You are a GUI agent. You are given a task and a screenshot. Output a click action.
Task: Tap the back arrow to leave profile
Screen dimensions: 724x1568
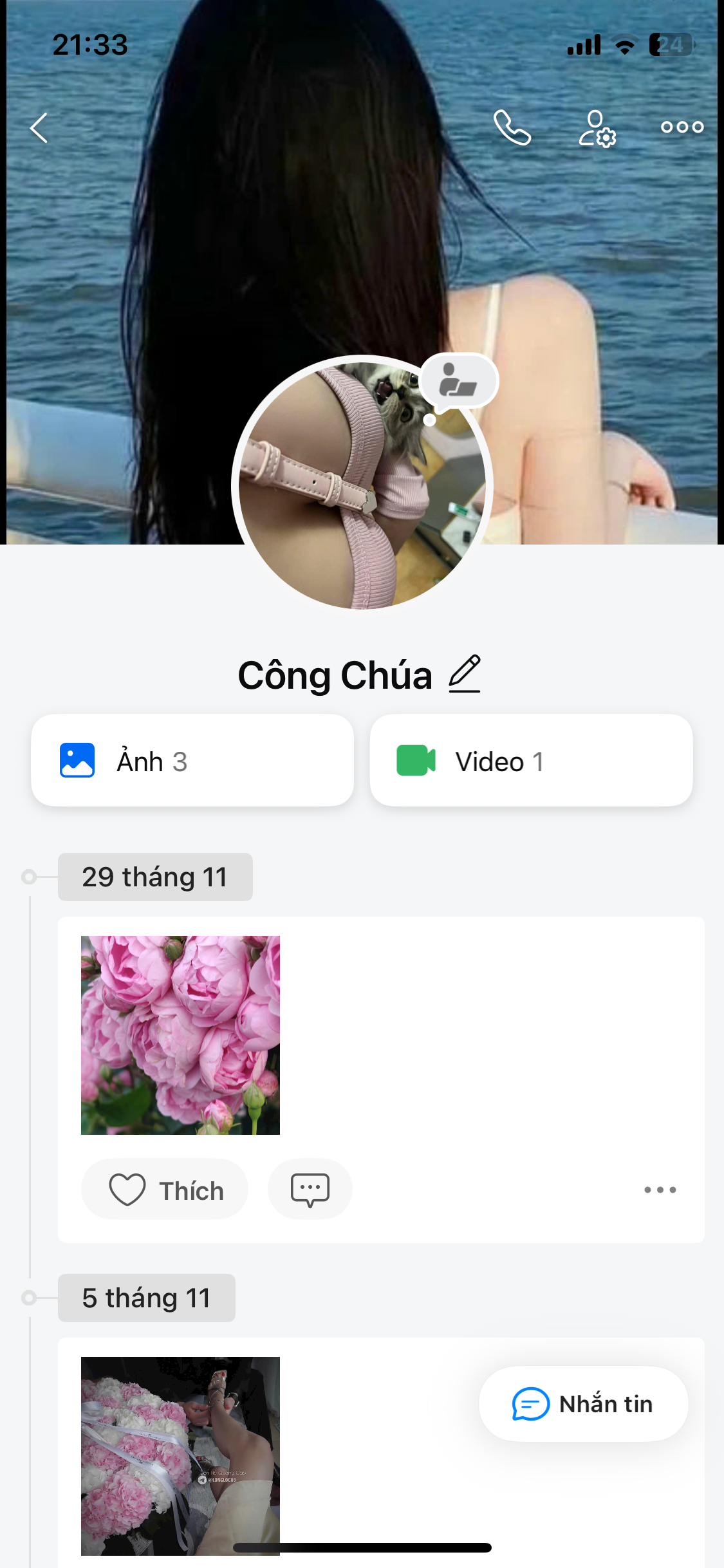coord(39,127)
